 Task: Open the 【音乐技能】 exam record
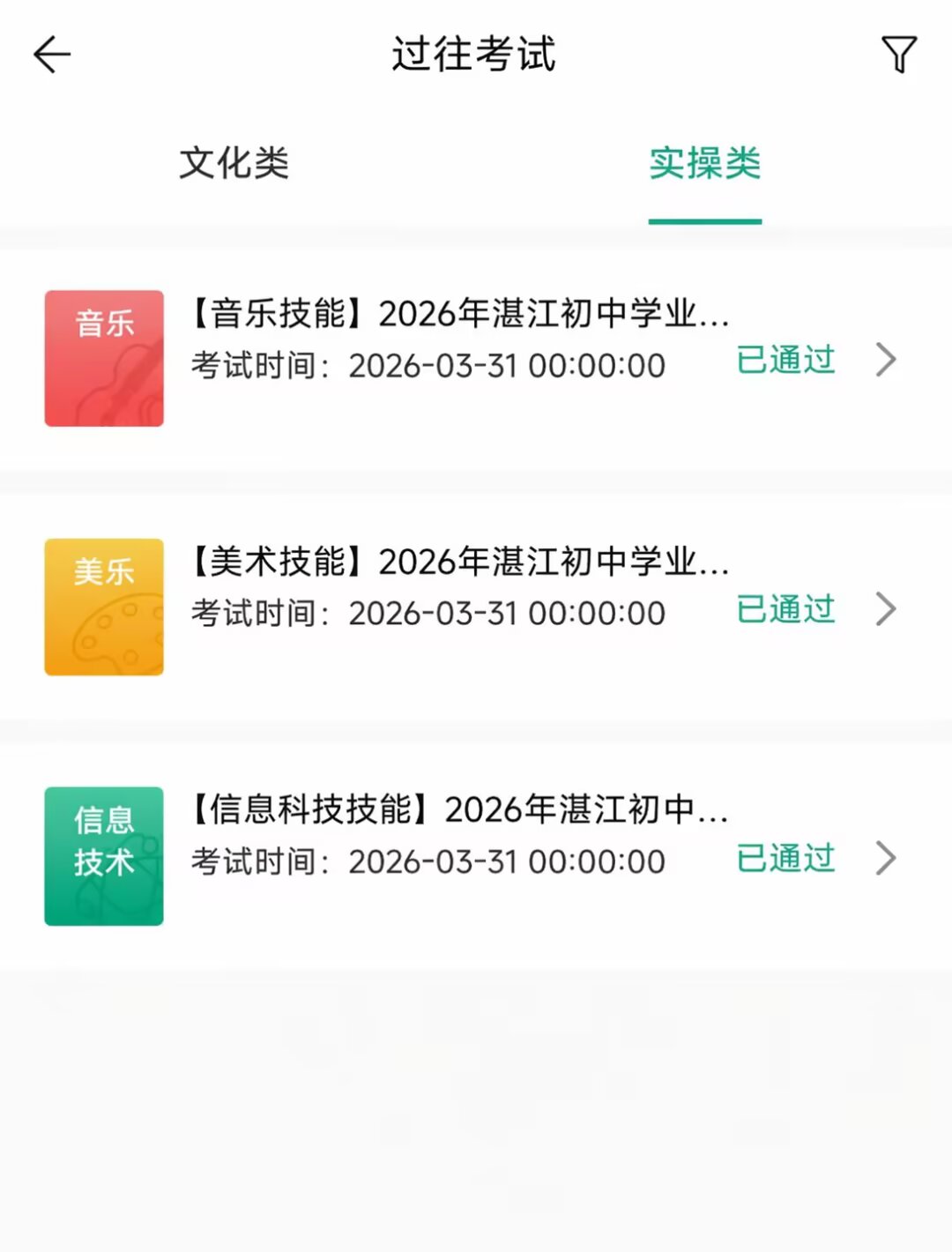coord(476,359)
